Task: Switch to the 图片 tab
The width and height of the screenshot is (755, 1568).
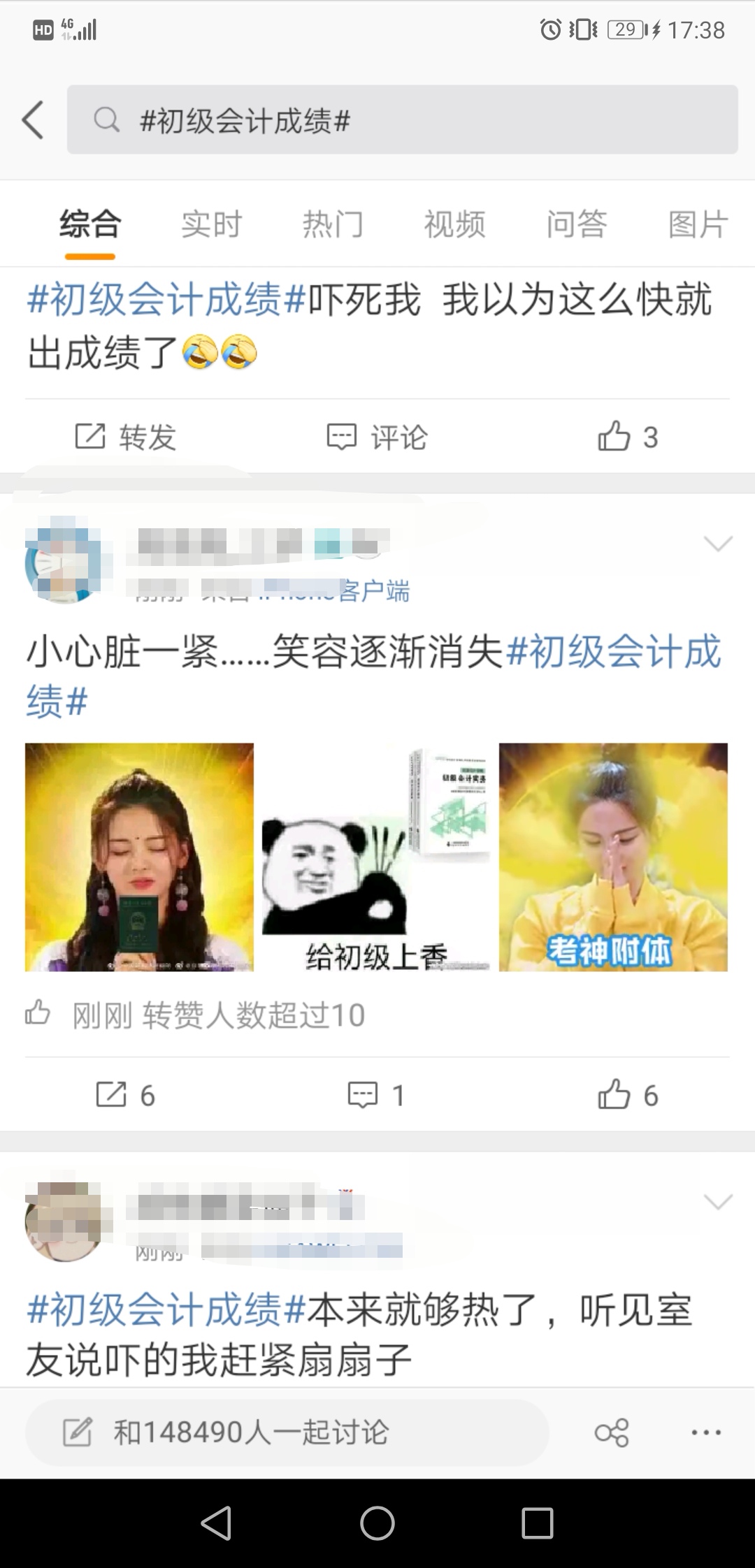Action: [698, 224]
